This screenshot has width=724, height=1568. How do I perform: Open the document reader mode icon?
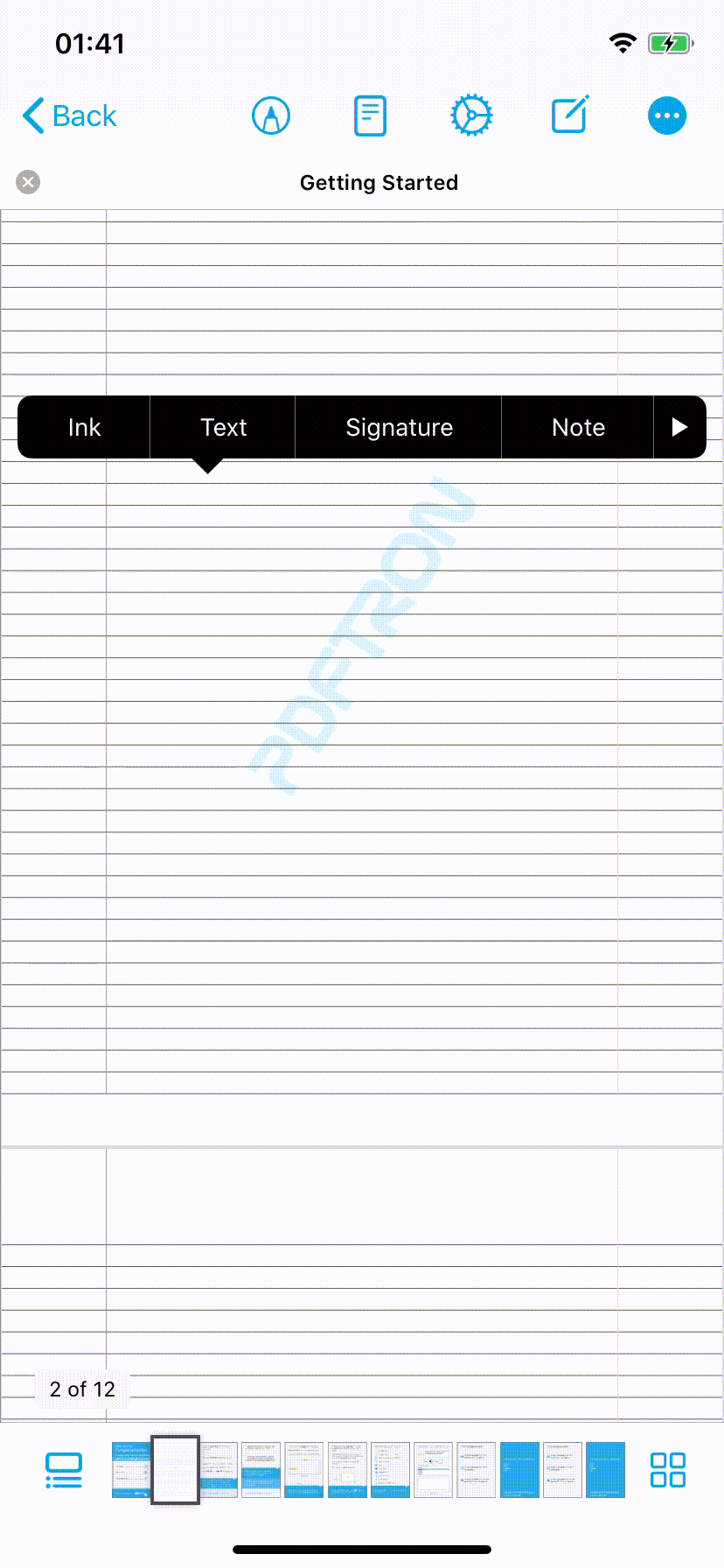[370, 115]
